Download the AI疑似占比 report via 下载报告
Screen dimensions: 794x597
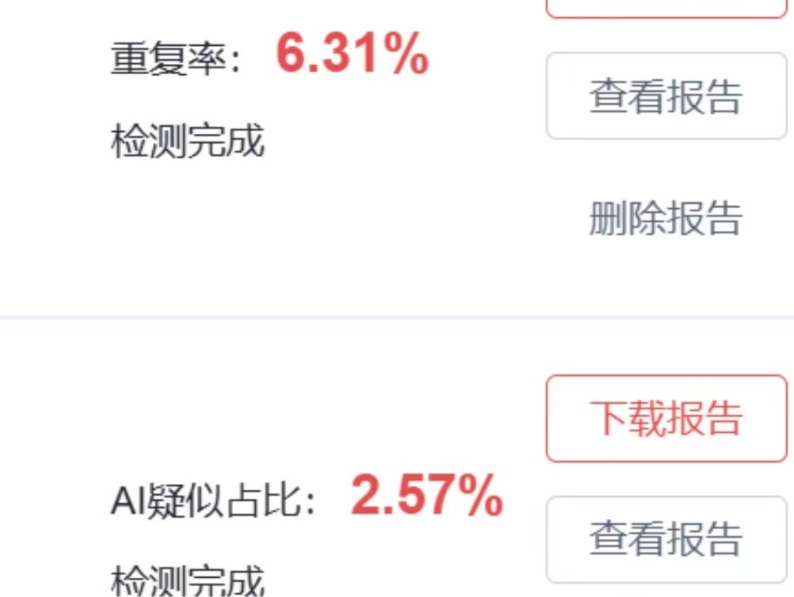pyautogui.click(x=666, y=418)
